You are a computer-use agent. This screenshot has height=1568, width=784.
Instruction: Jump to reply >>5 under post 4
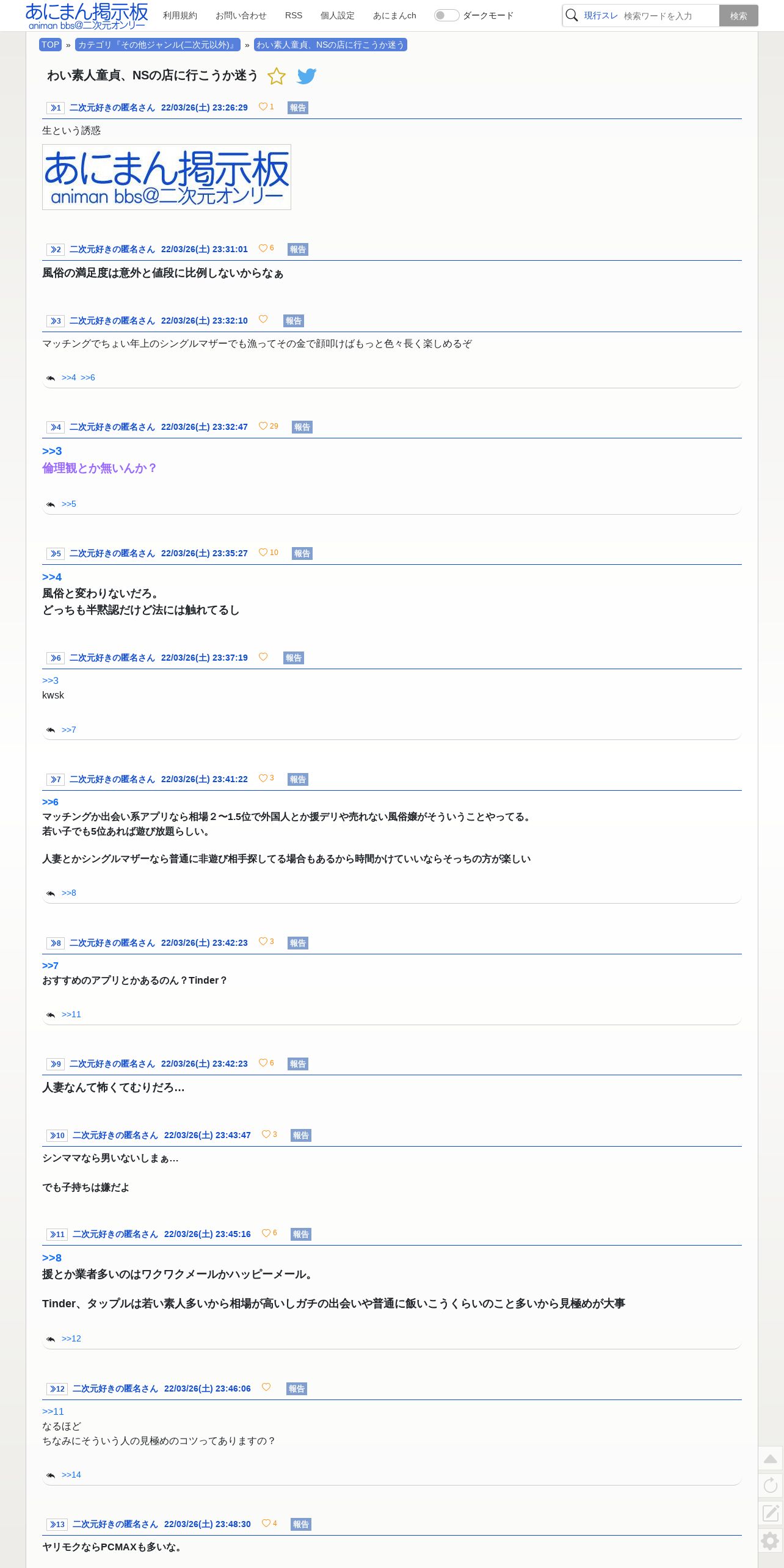click(x=69, y=504)
